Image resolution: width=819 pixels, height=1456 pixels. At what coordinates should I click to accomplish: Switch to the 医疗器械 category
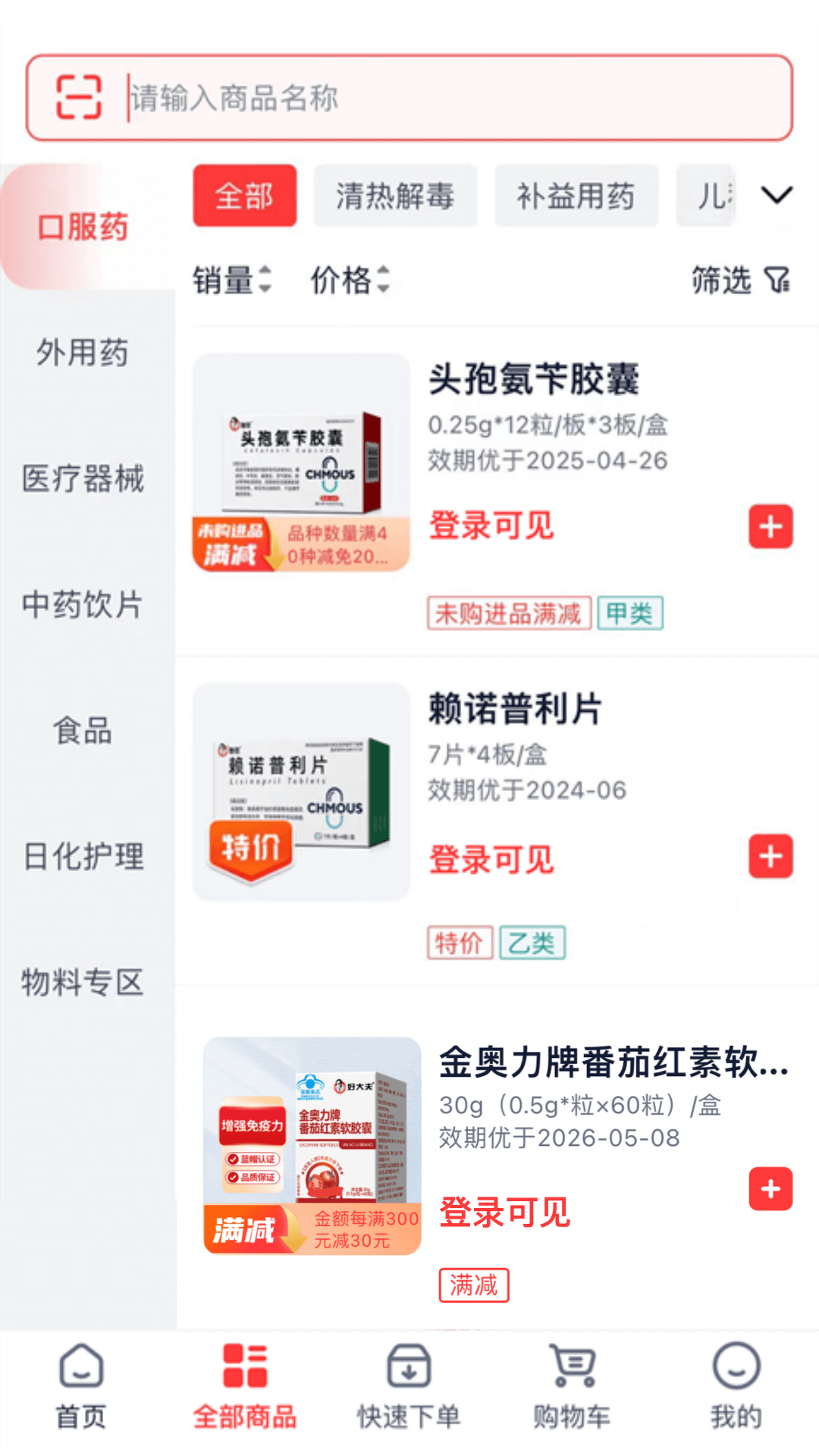tap(83, 479)
